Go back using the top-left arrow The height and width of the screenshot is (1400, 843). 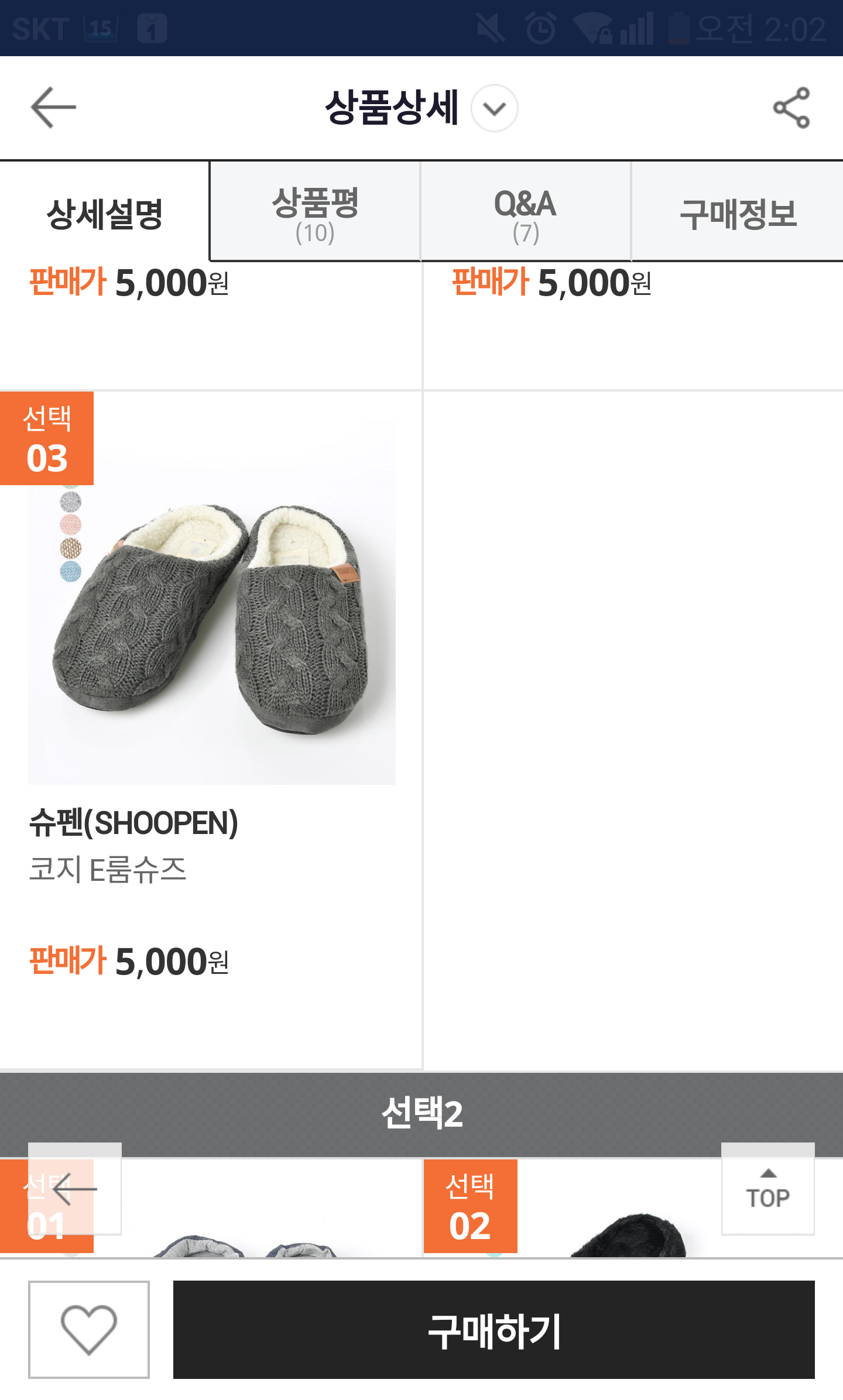pos(53,108)
